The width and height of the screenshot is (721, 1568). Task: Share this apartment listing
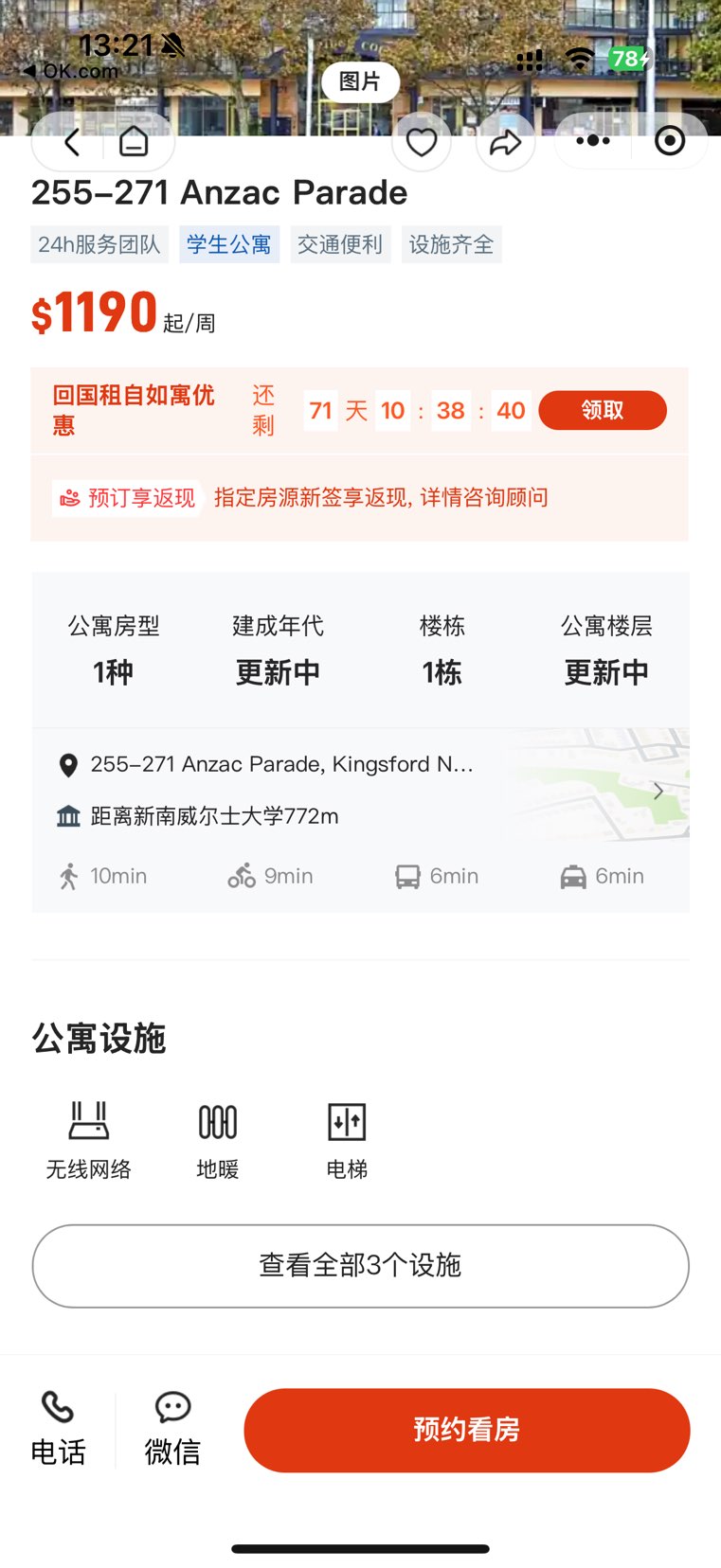click(x=505, y=142)
